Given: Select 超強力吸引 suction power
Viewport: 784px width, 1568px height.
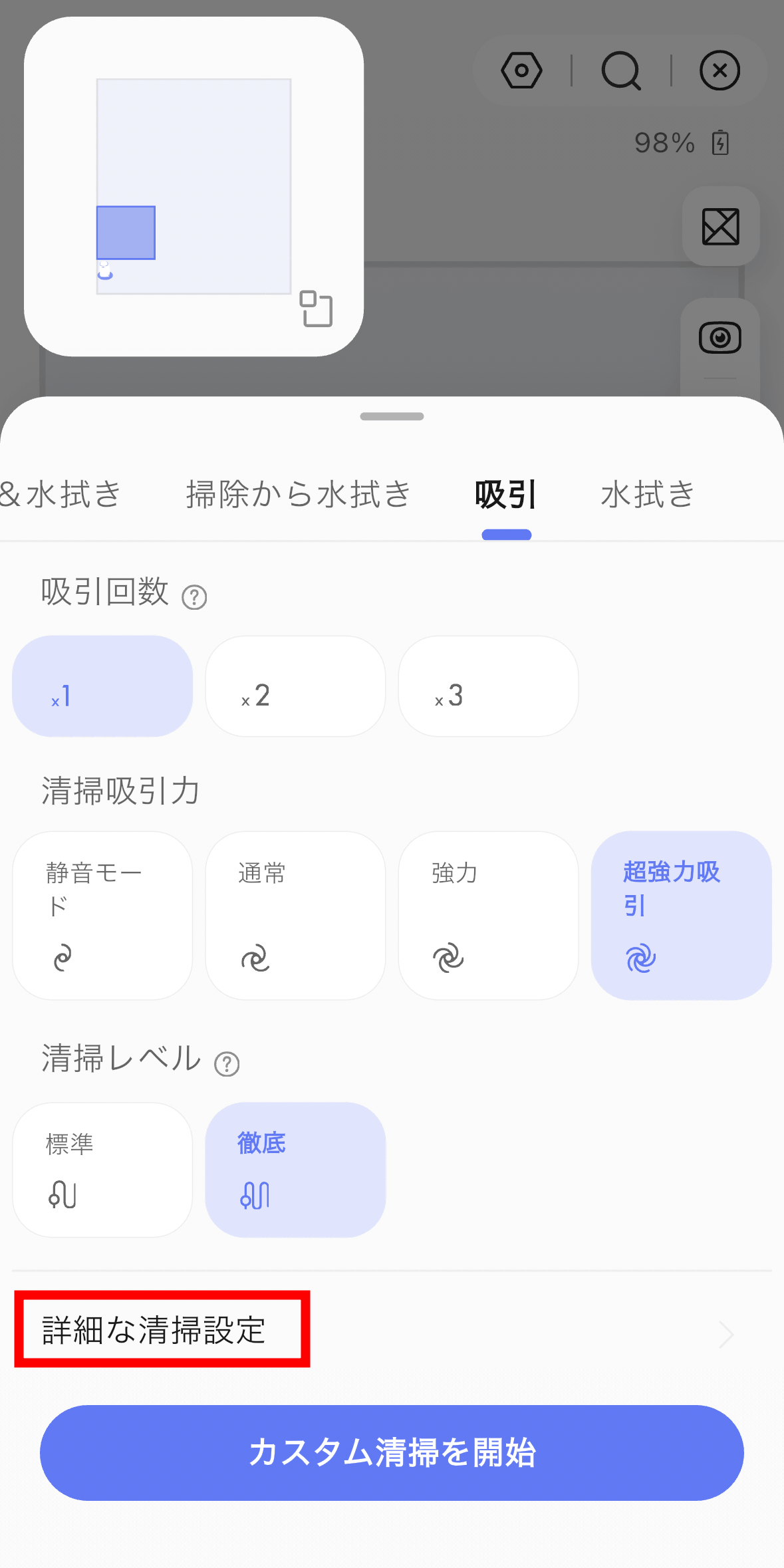Looking at the screenshot, I should coord(681,915).
